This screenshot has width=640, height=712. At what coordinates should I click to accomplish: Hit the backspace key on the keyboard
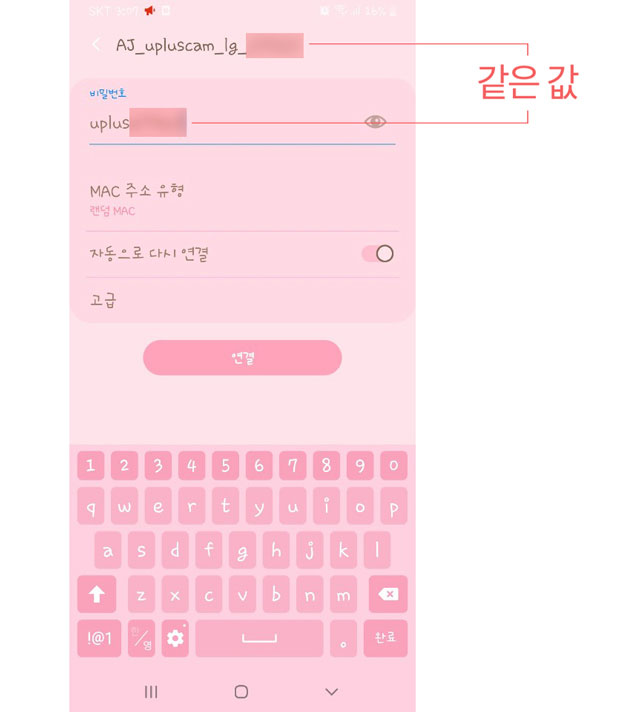[x=386, y=594]
